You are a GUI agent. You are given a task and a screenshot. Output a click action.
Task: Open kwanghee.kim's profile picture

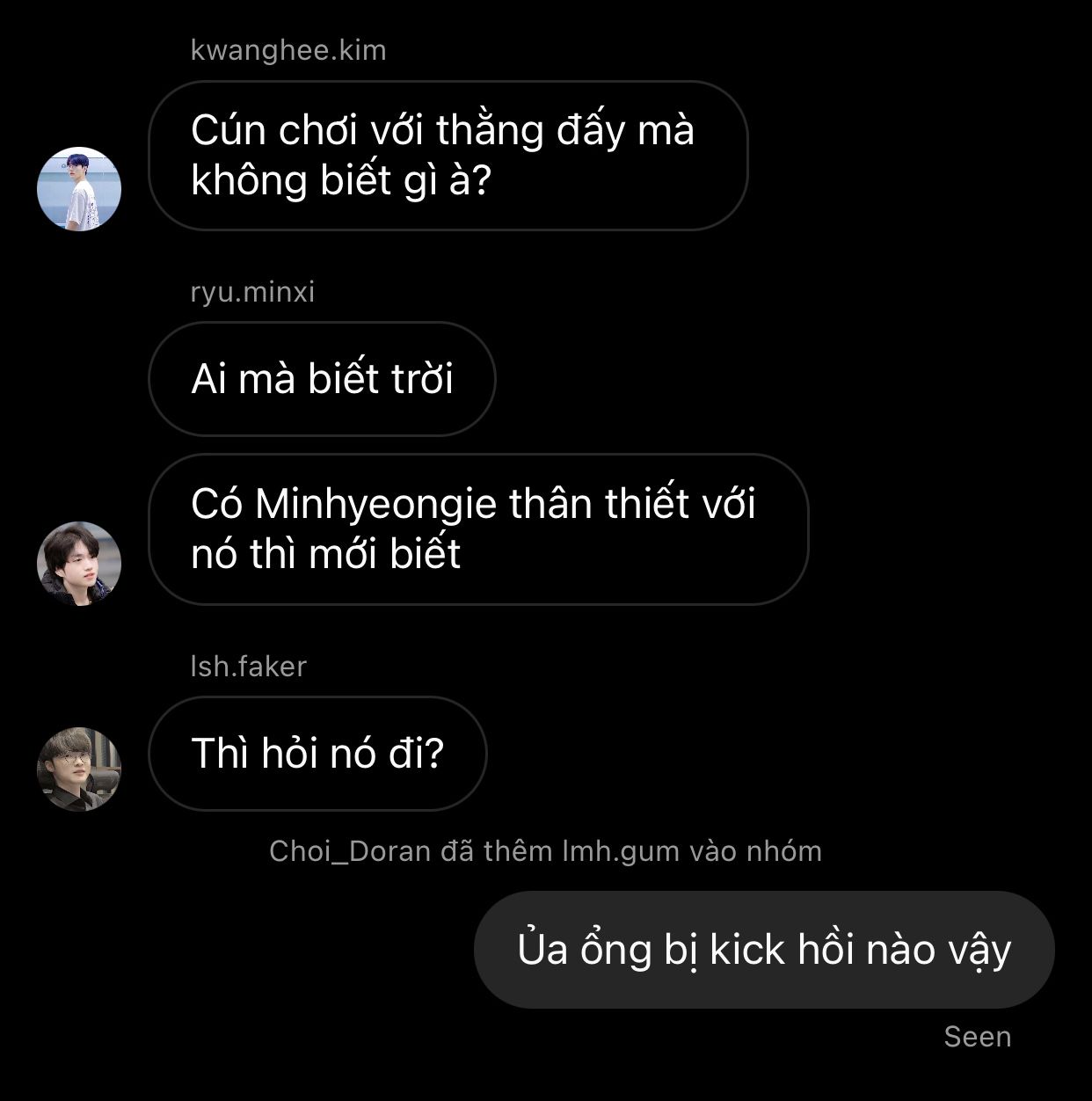pyautogui.click(x=79, y=189)
